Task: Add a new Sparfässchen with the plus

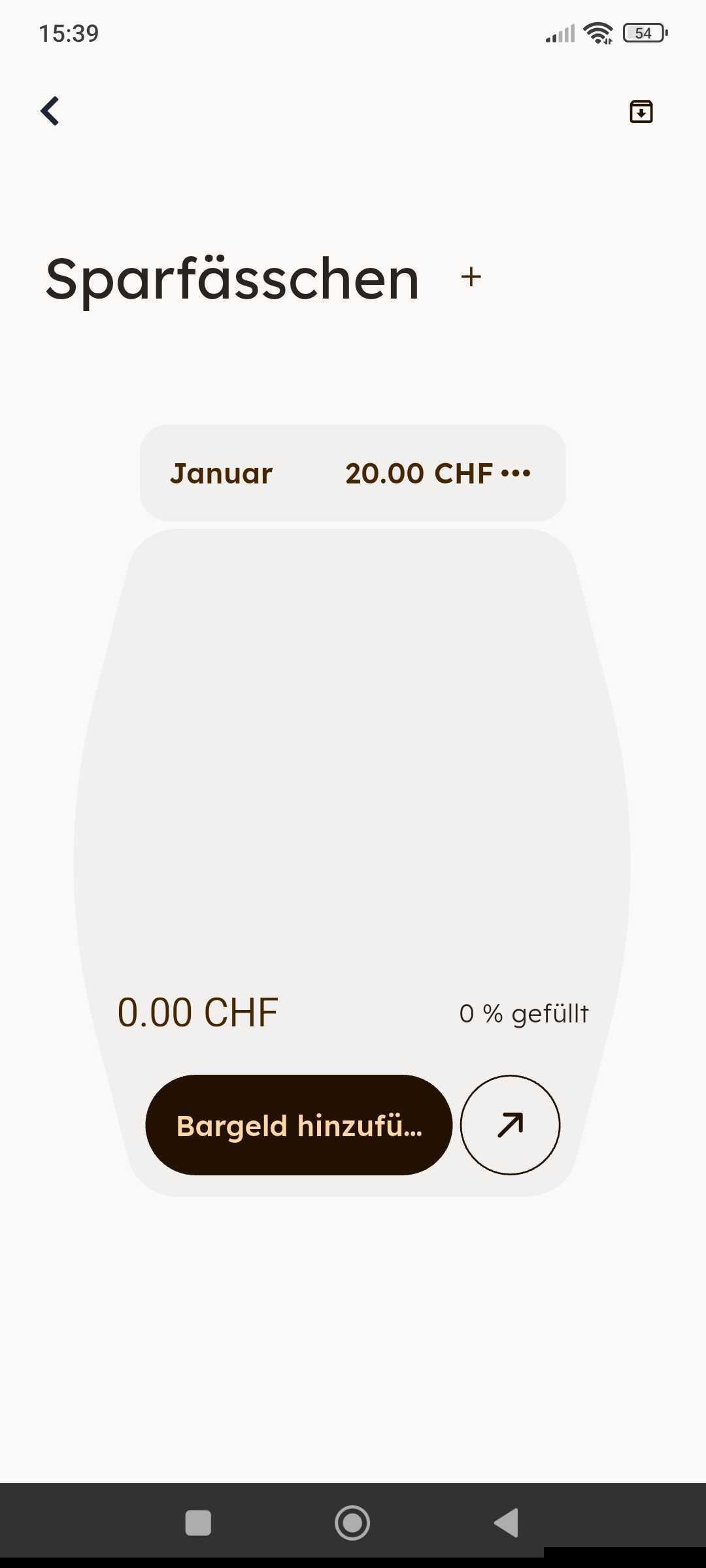Action: pos(471,277)
